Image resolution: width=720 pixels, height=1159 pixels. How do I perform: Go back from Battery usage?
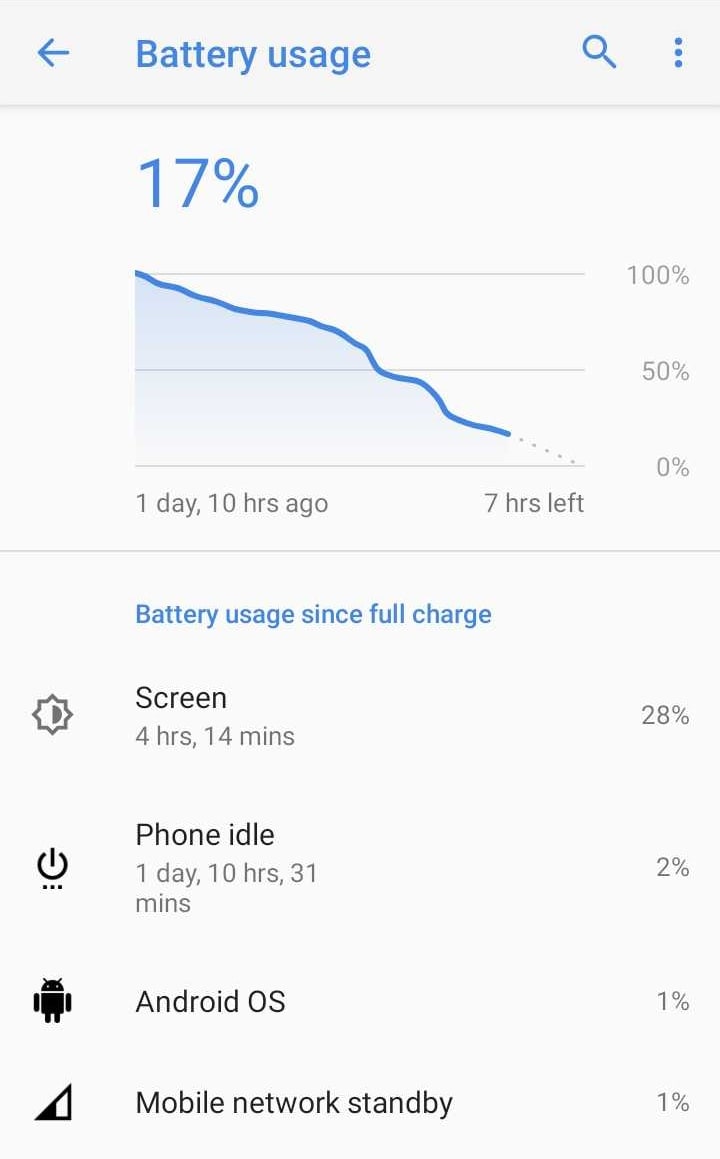[53, 53]
